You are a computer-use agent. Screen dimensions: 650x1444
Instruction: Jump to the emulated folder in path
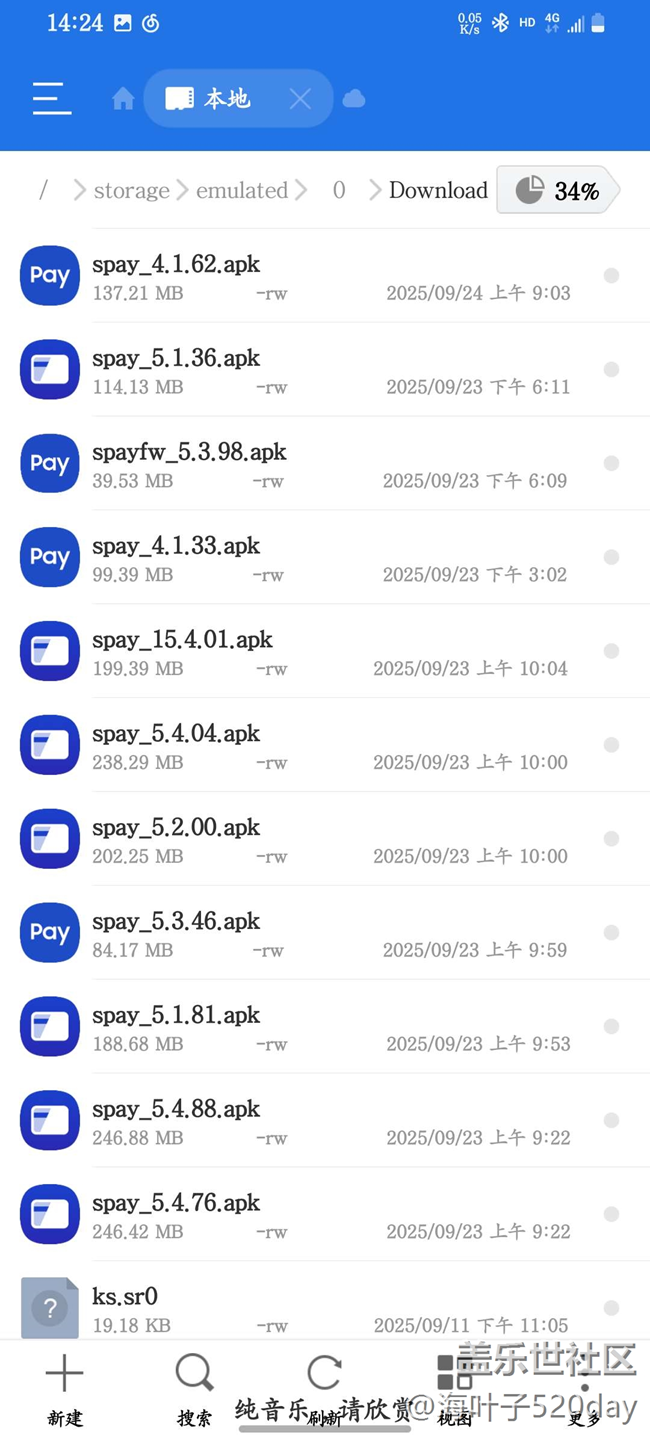pos(241,190)
